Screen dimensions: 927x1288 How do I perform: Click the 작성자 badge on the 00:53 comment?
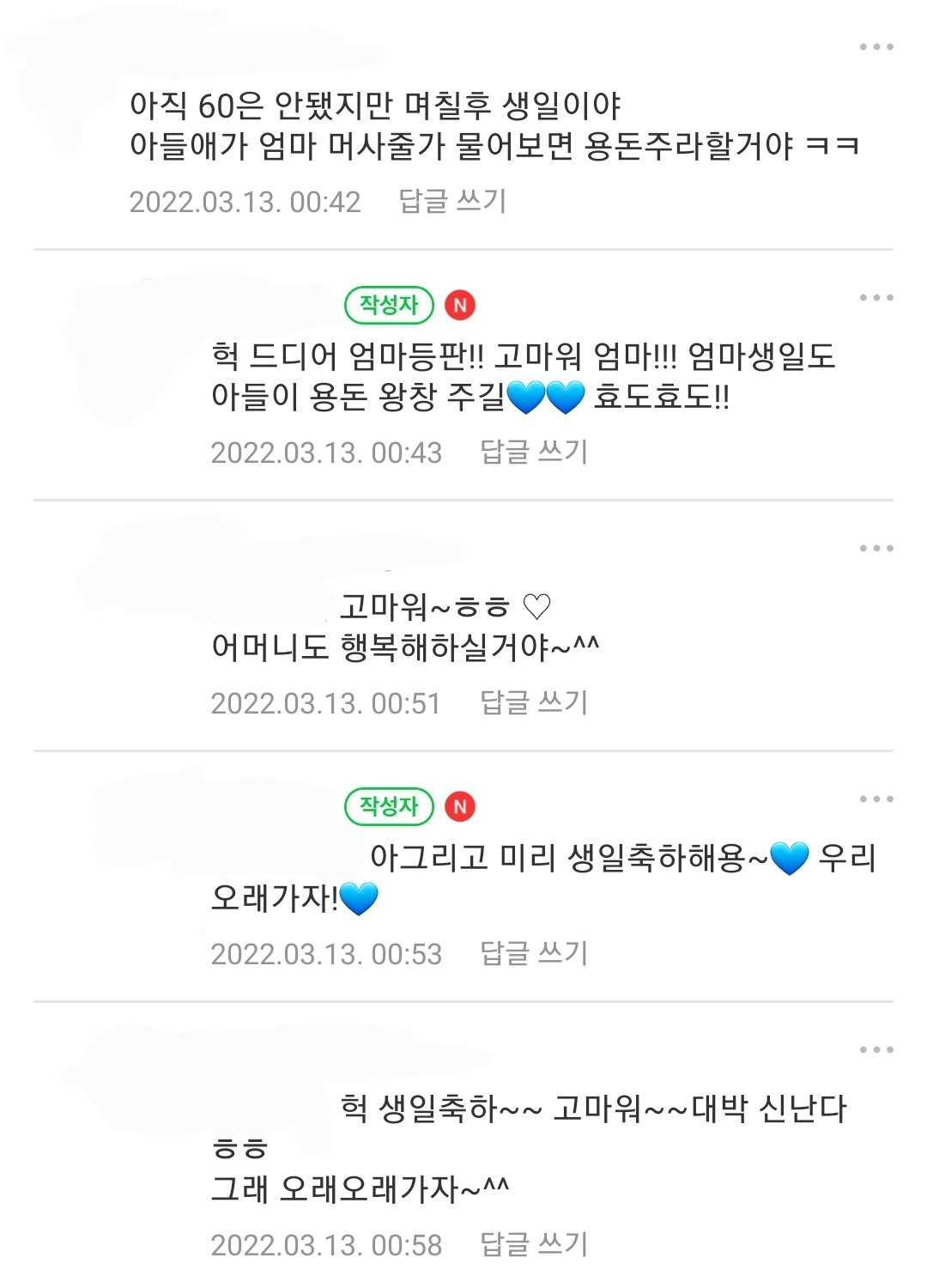[389, 807]
